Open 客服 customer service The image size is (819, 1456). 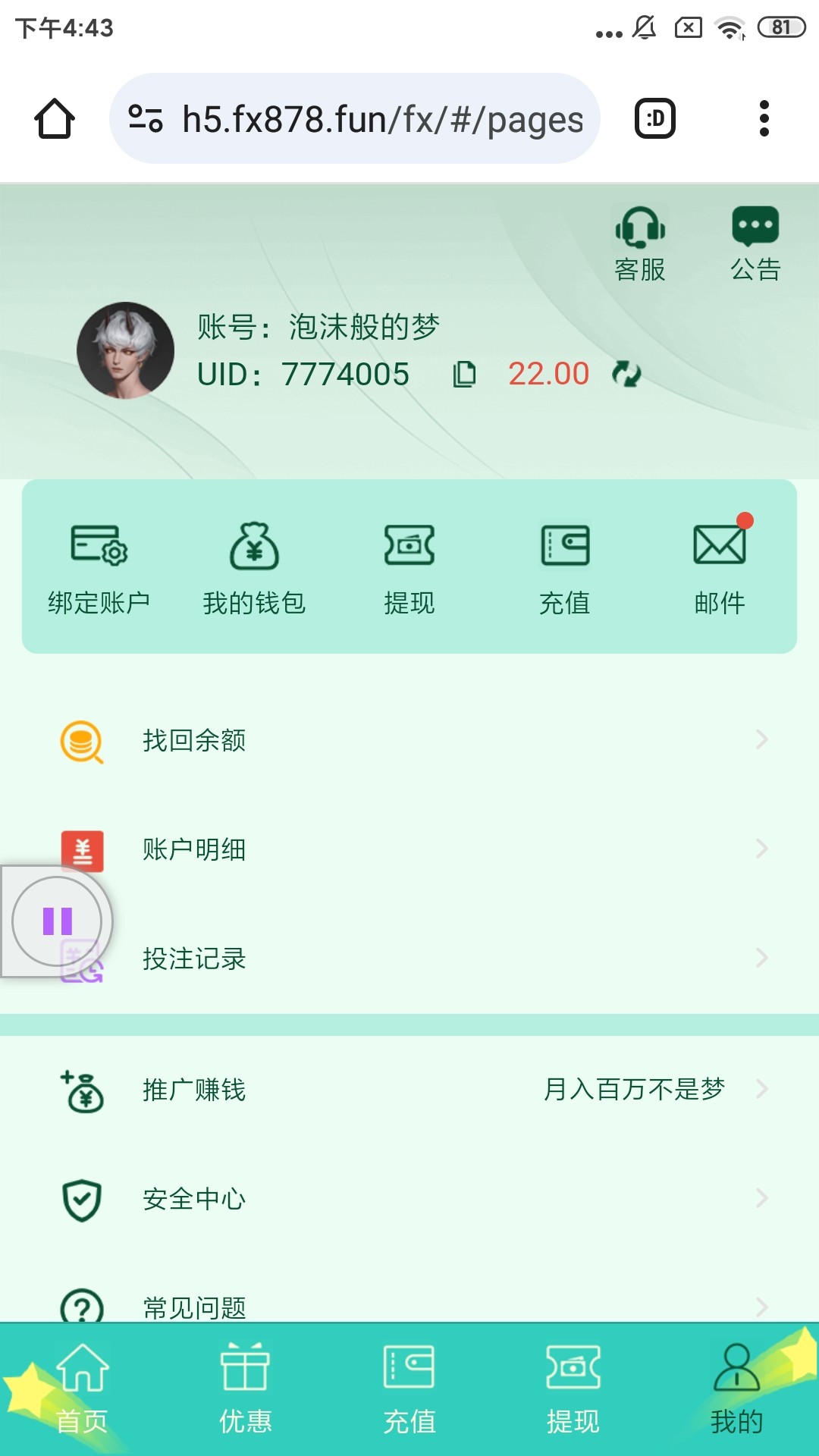point(640,244)
